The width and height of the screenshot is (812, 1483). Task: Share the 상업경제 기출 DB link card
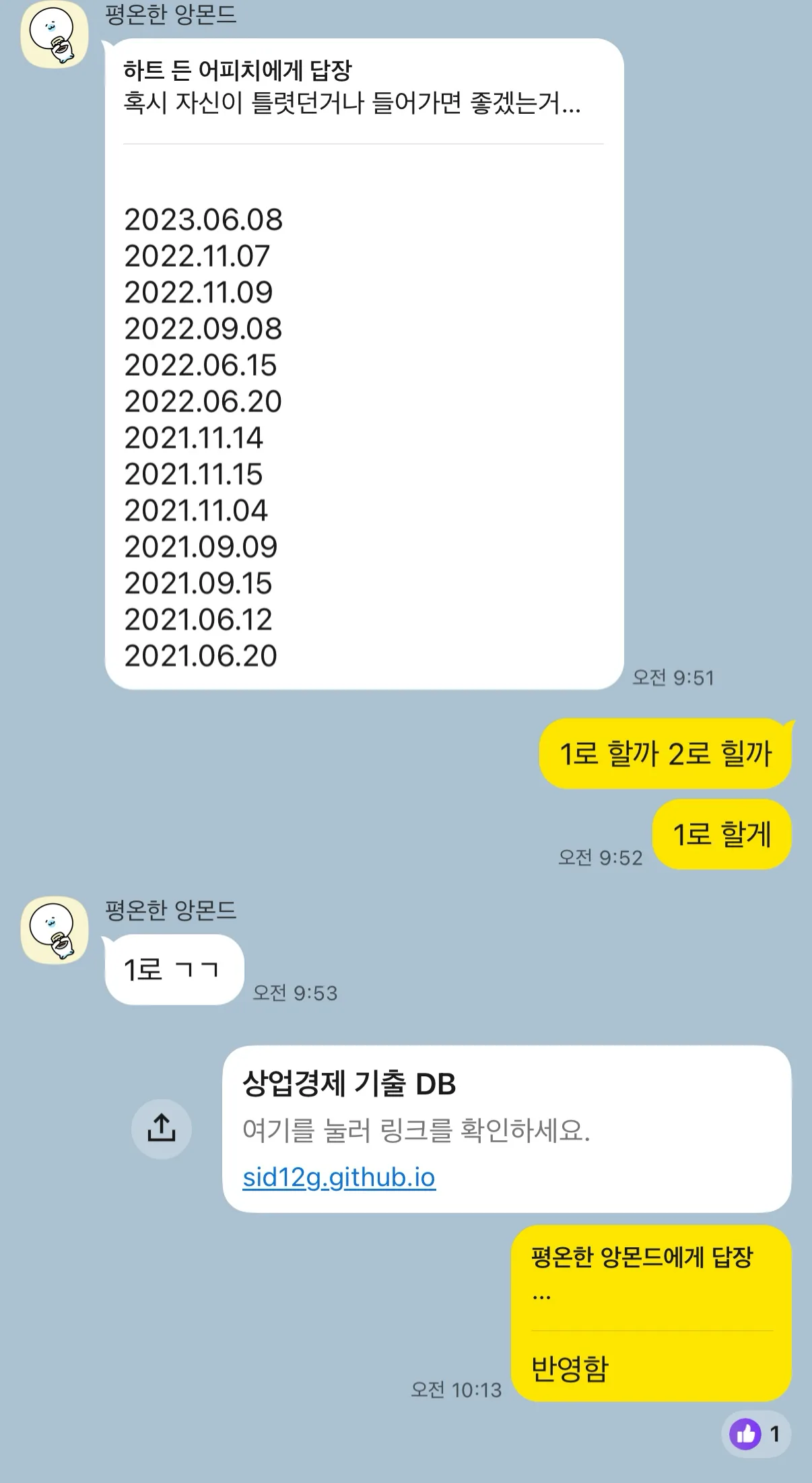161,1128
